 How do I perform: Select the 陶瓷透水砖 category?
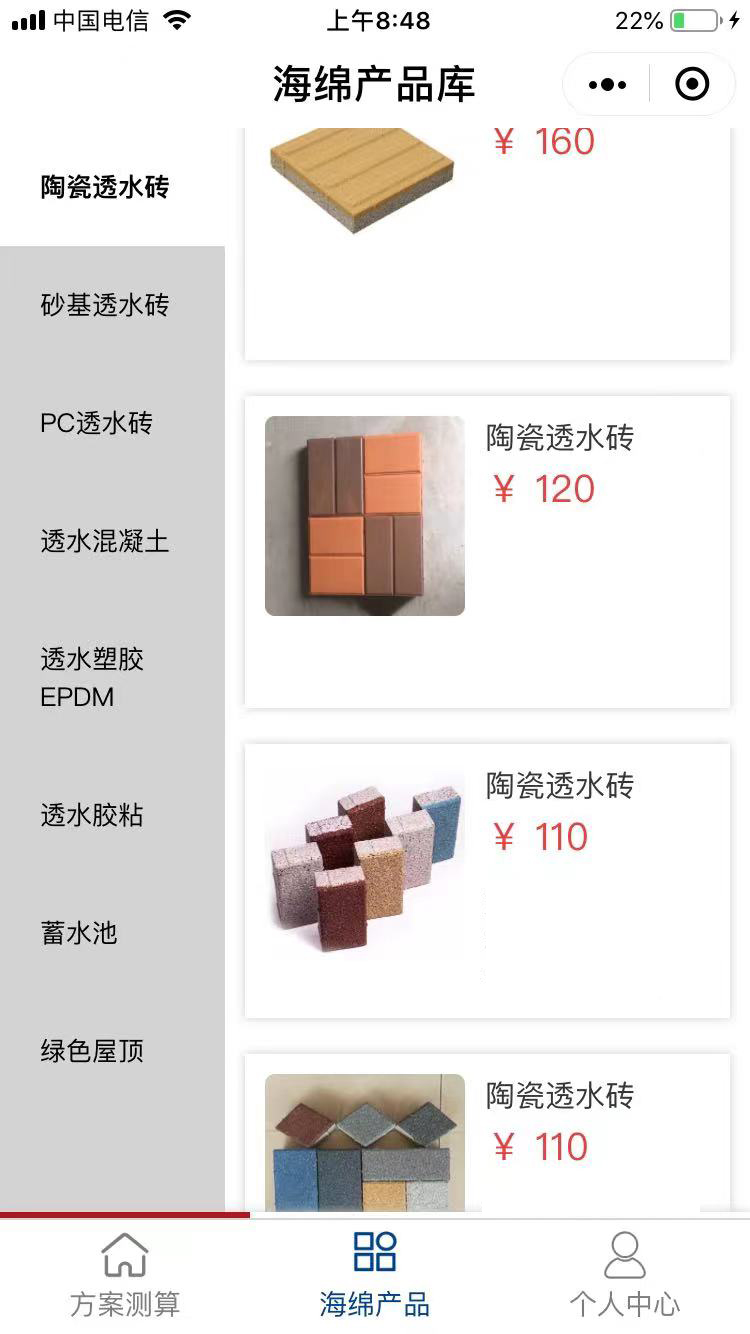(x=105, y=187)
